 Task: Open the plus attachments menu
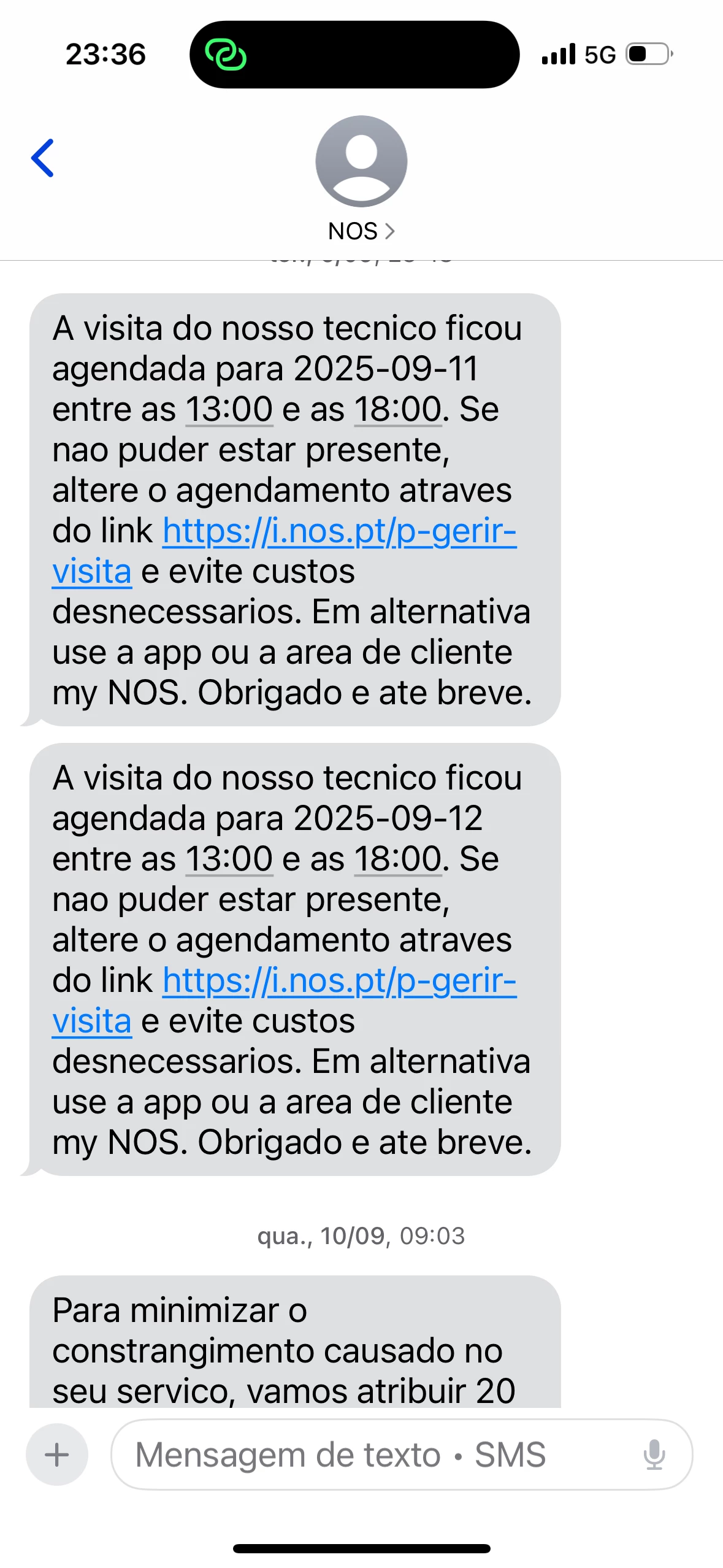[57, 1455]
